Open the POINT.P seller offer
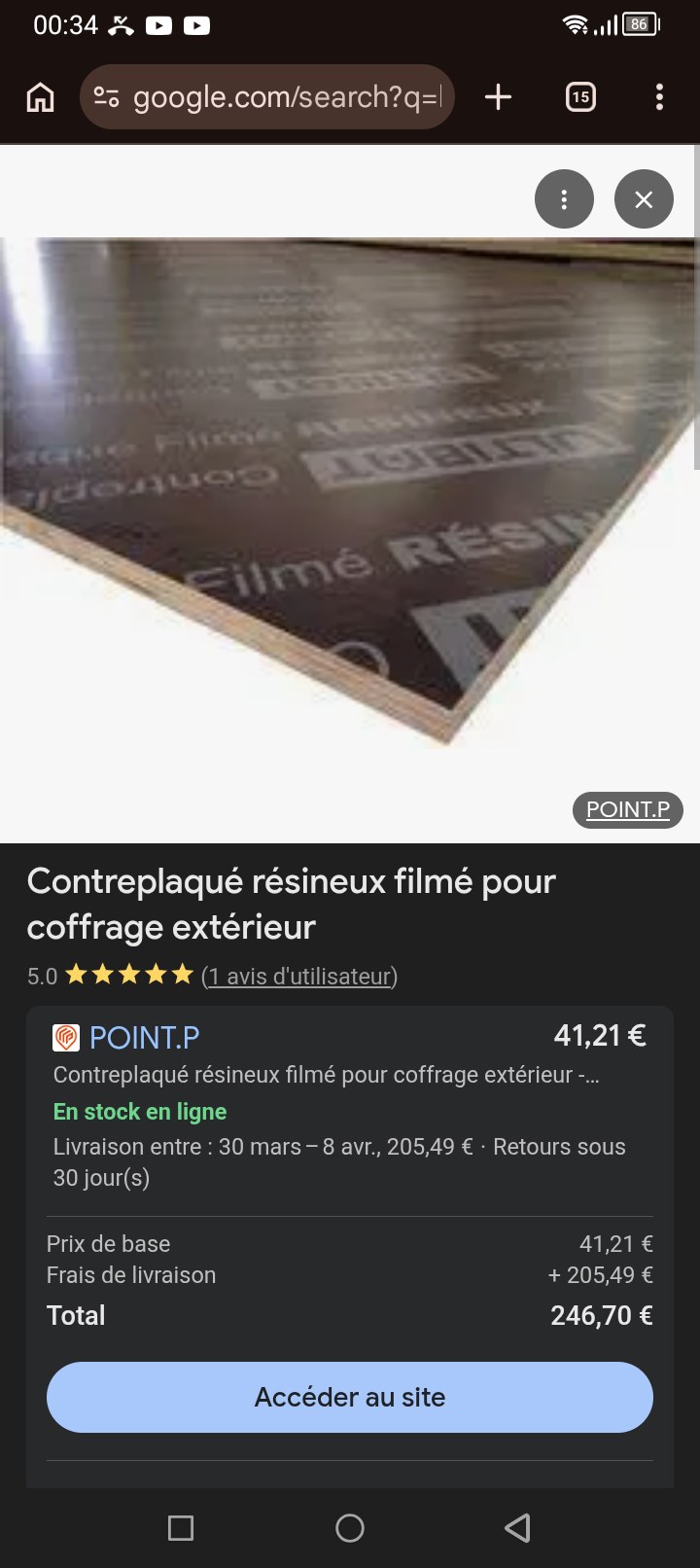The image size is (700, 1568). (144, 1038)
